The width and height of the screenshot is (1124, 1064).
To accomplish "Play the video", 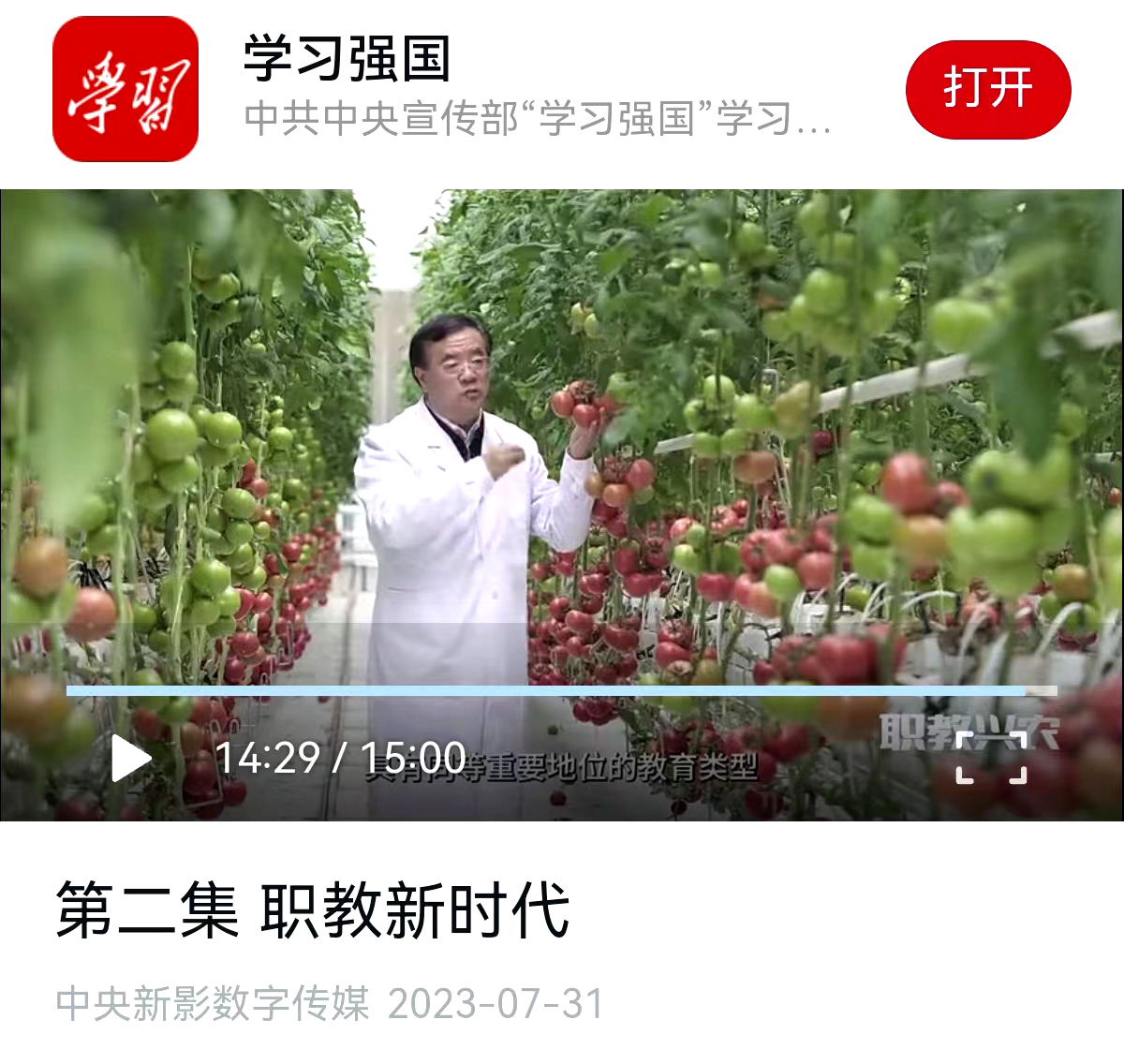I will pos(131,758).
